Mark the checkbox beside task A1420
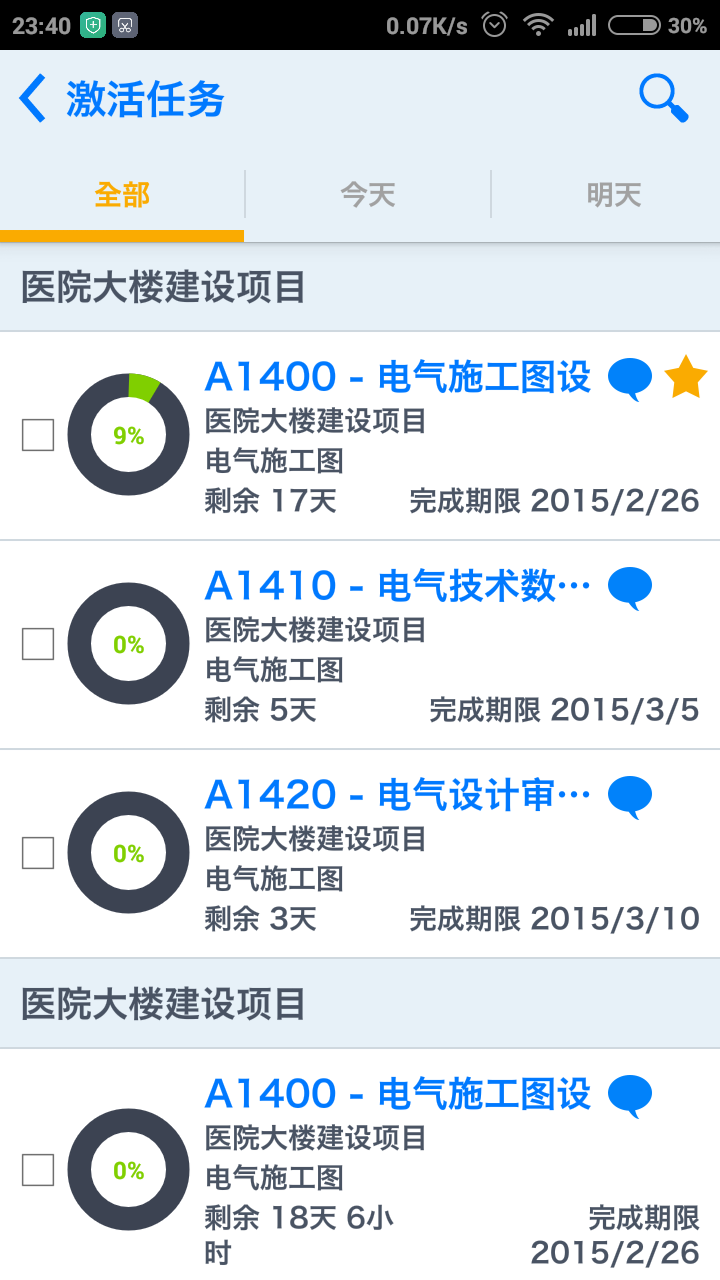The width and height of the screenshot is (720, 1280). coord(38,853)
